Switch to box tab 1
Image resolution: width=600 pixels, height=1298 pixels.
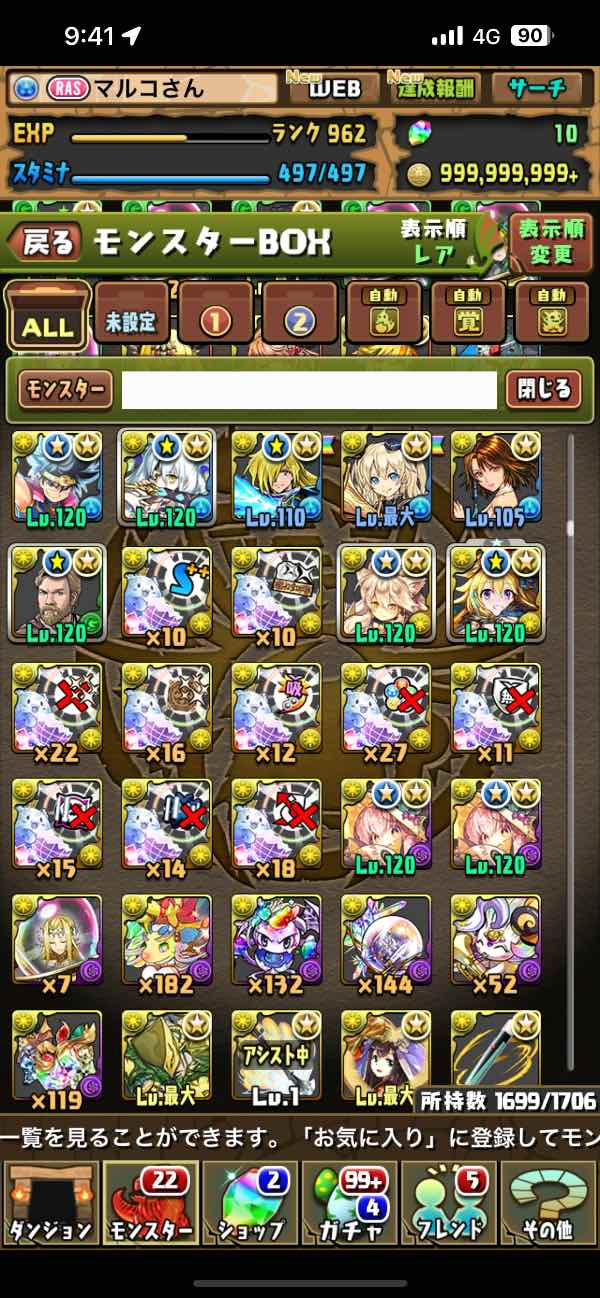click(217, 316)
